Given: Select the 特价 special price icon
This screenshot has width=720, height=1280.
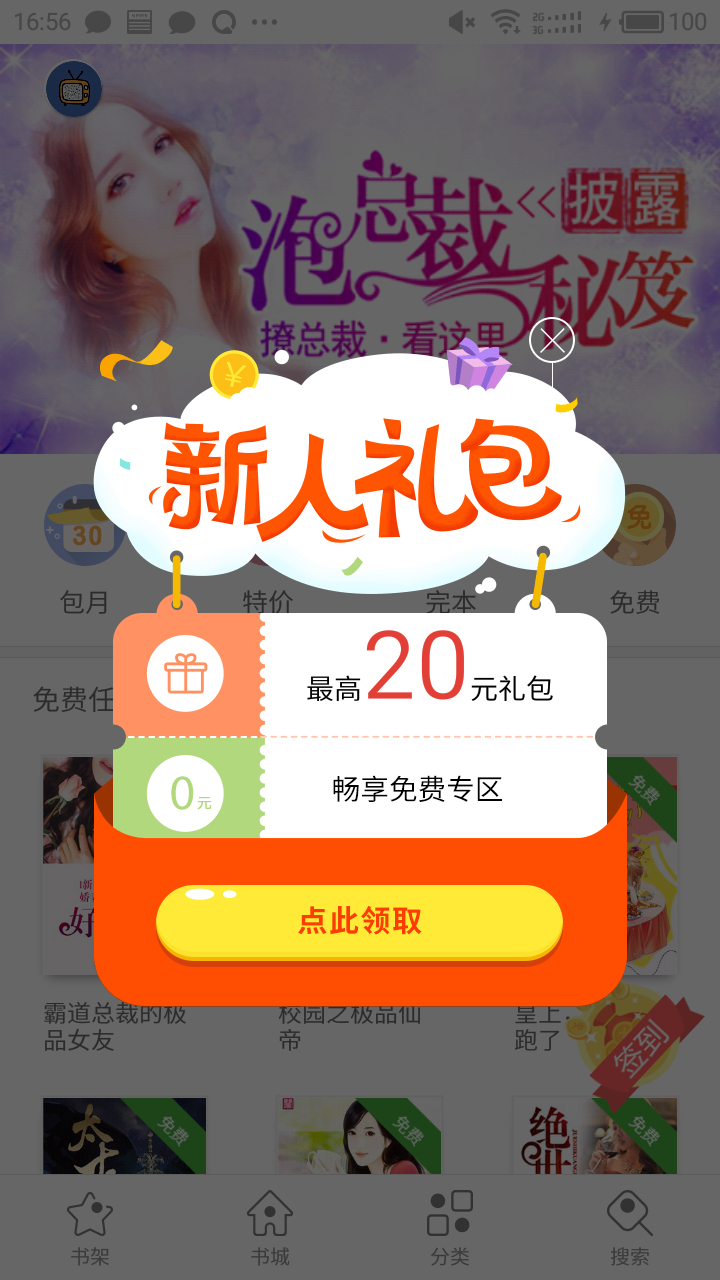Looking at the screenshot, I should click(x=267, y=525).
